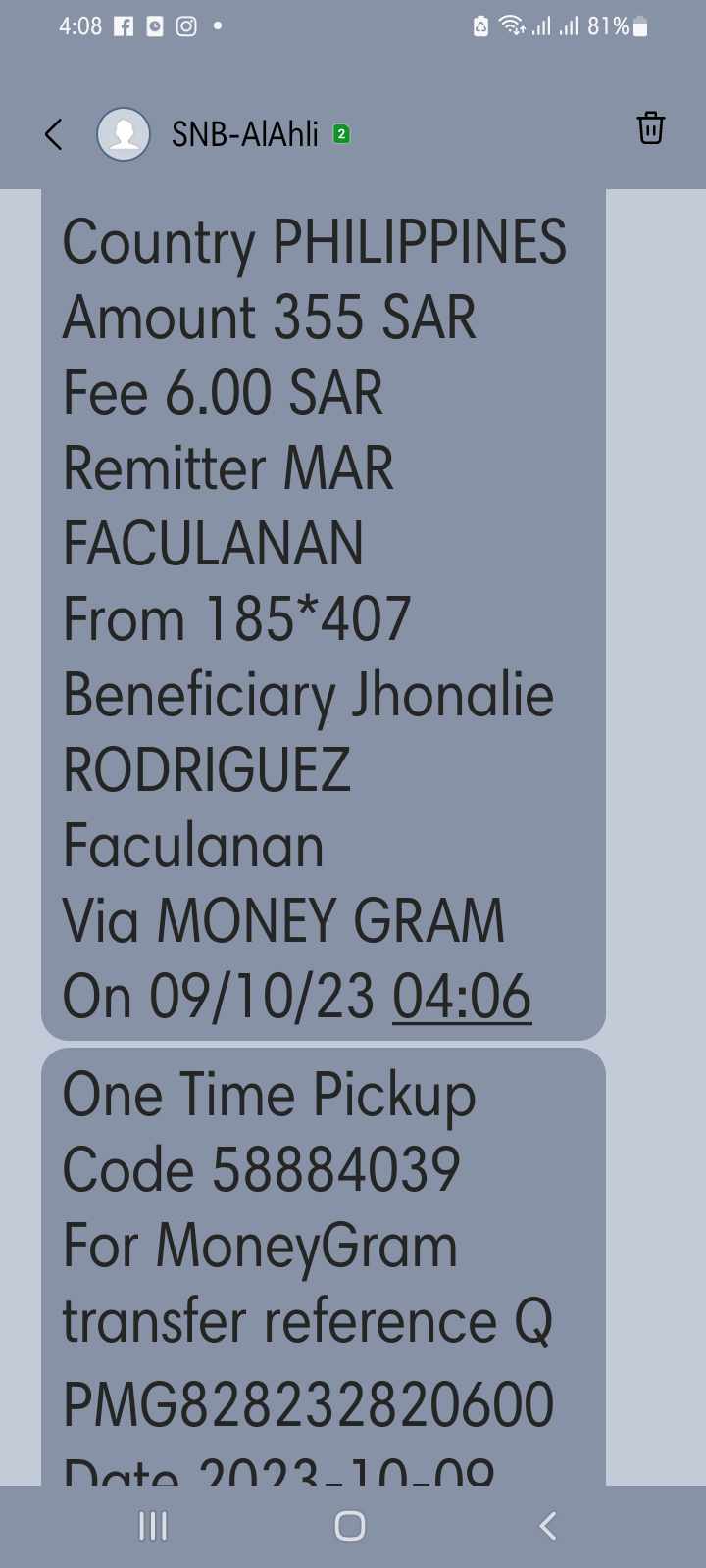706x1568 pixels.
Task: Go to the home screen
Action: pos(350,1525)
